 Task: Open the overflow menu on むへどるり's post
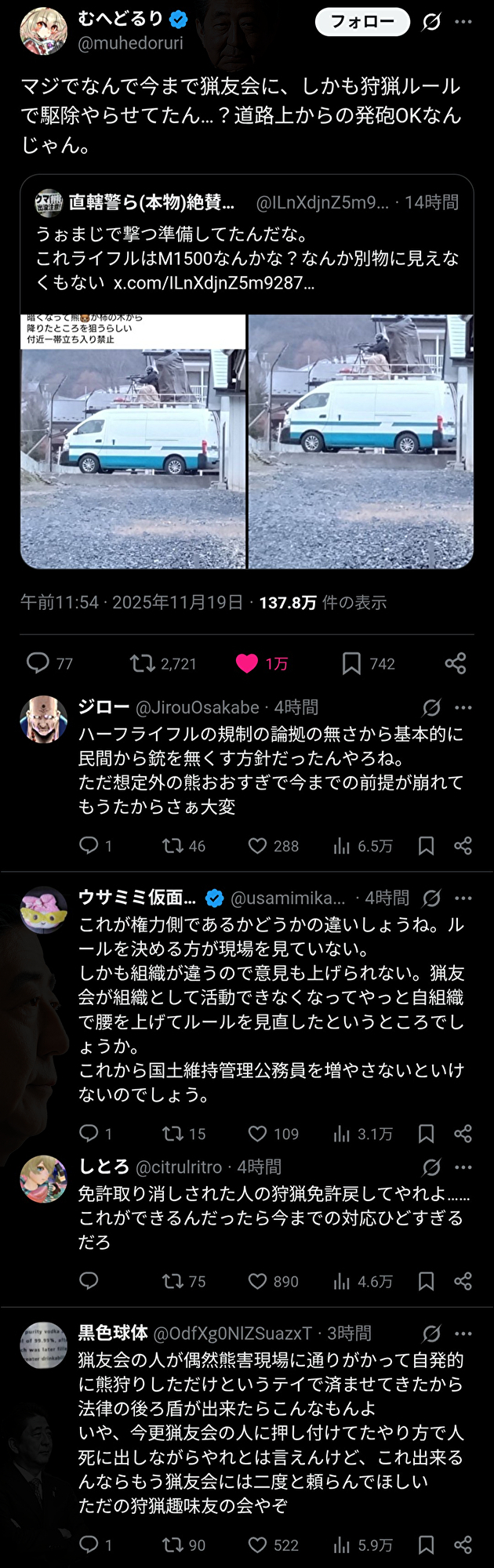[463, 22]
